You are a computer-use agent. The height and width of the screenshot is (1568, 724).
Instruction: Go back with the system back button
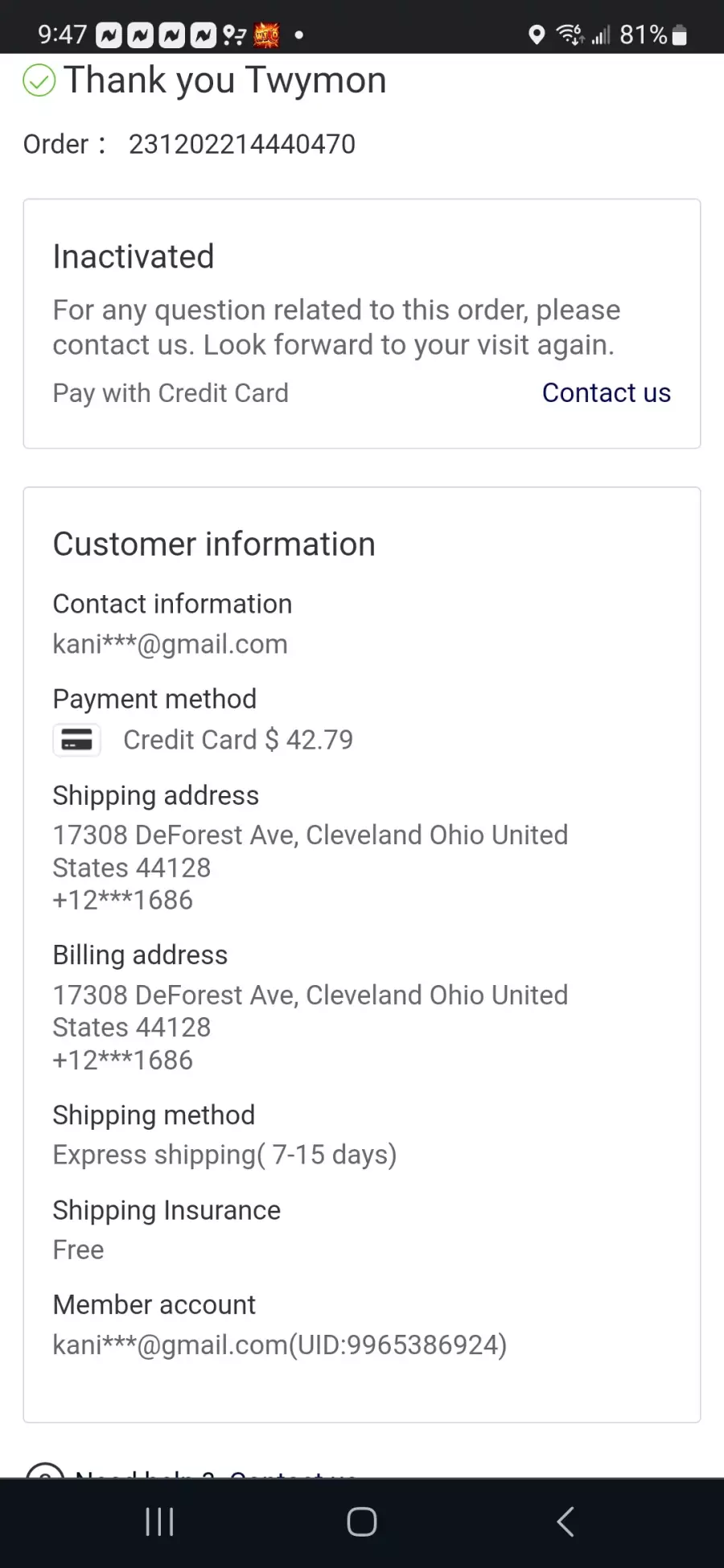coord(566,1521)
